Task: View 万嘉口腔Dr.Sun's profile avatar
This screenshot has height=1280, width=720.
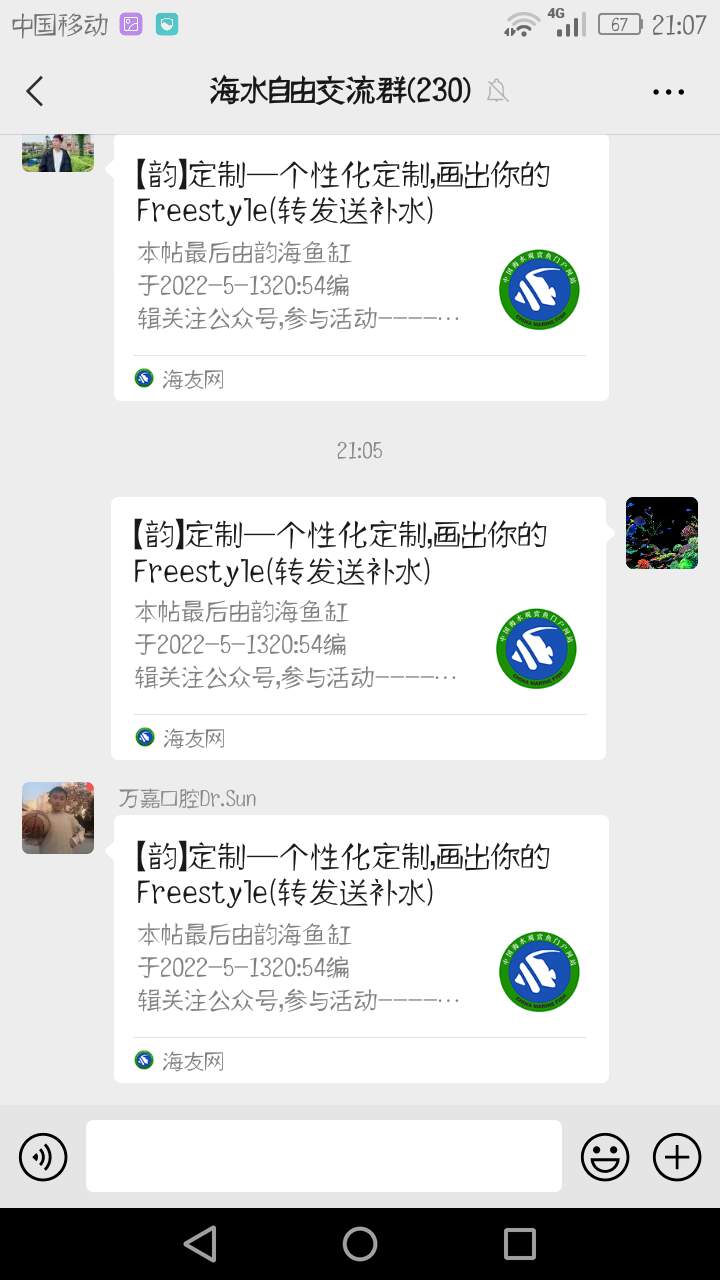Action: 58,818
